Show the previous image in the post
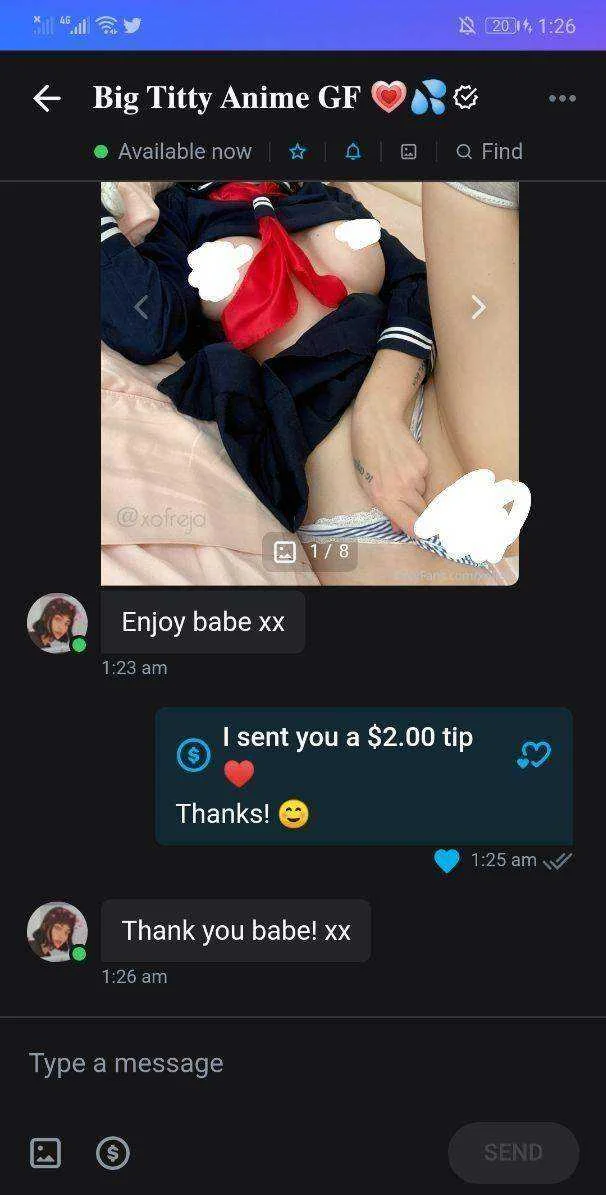The width and height of the screenshot is (606, 1195). [141, 307]
